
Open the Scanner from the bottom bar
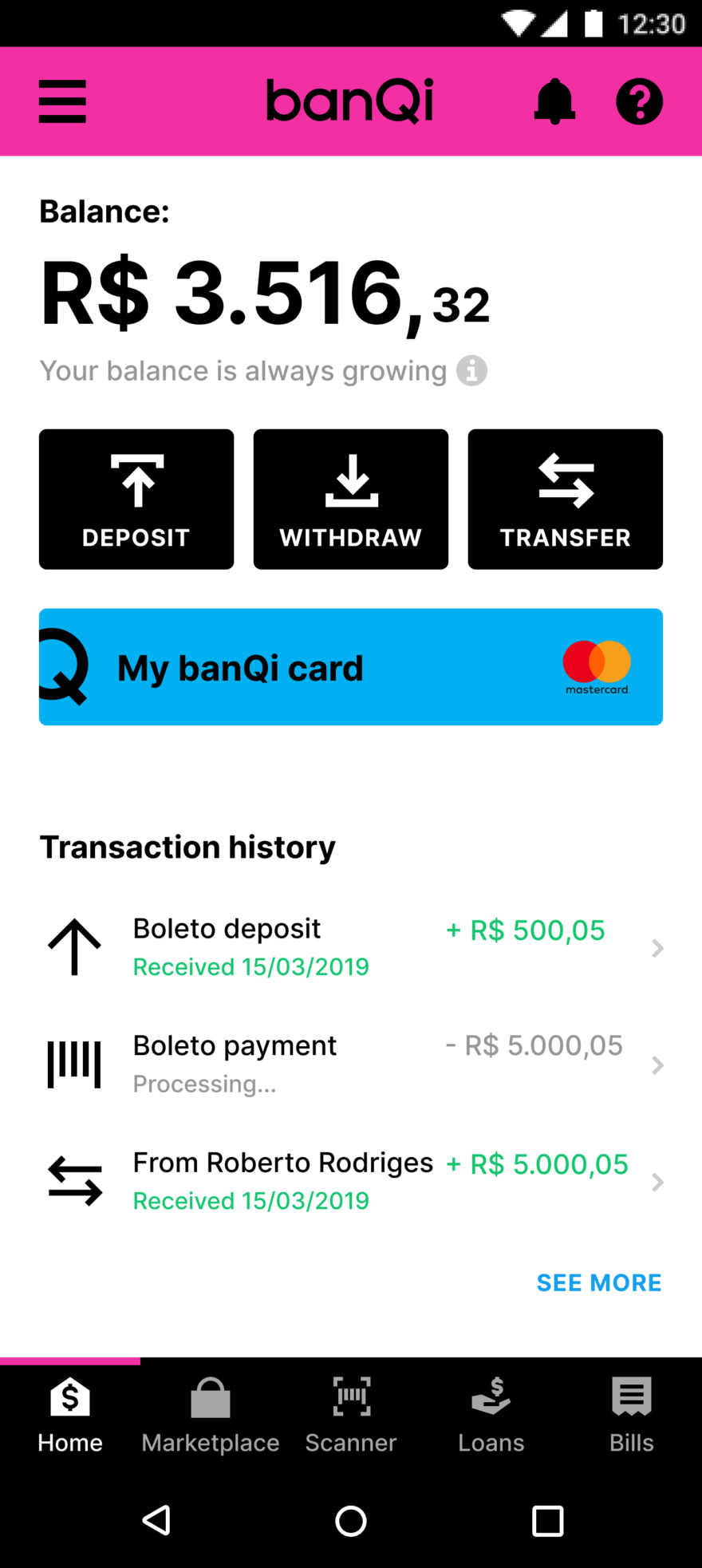350,1412
